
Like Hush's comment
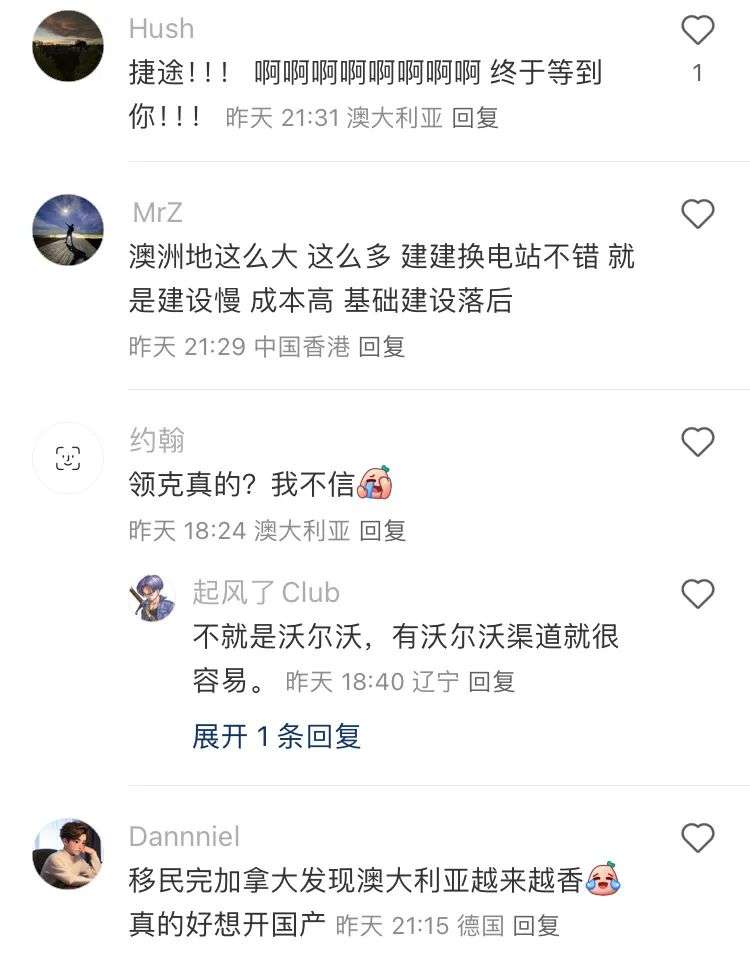coord(697,31)
